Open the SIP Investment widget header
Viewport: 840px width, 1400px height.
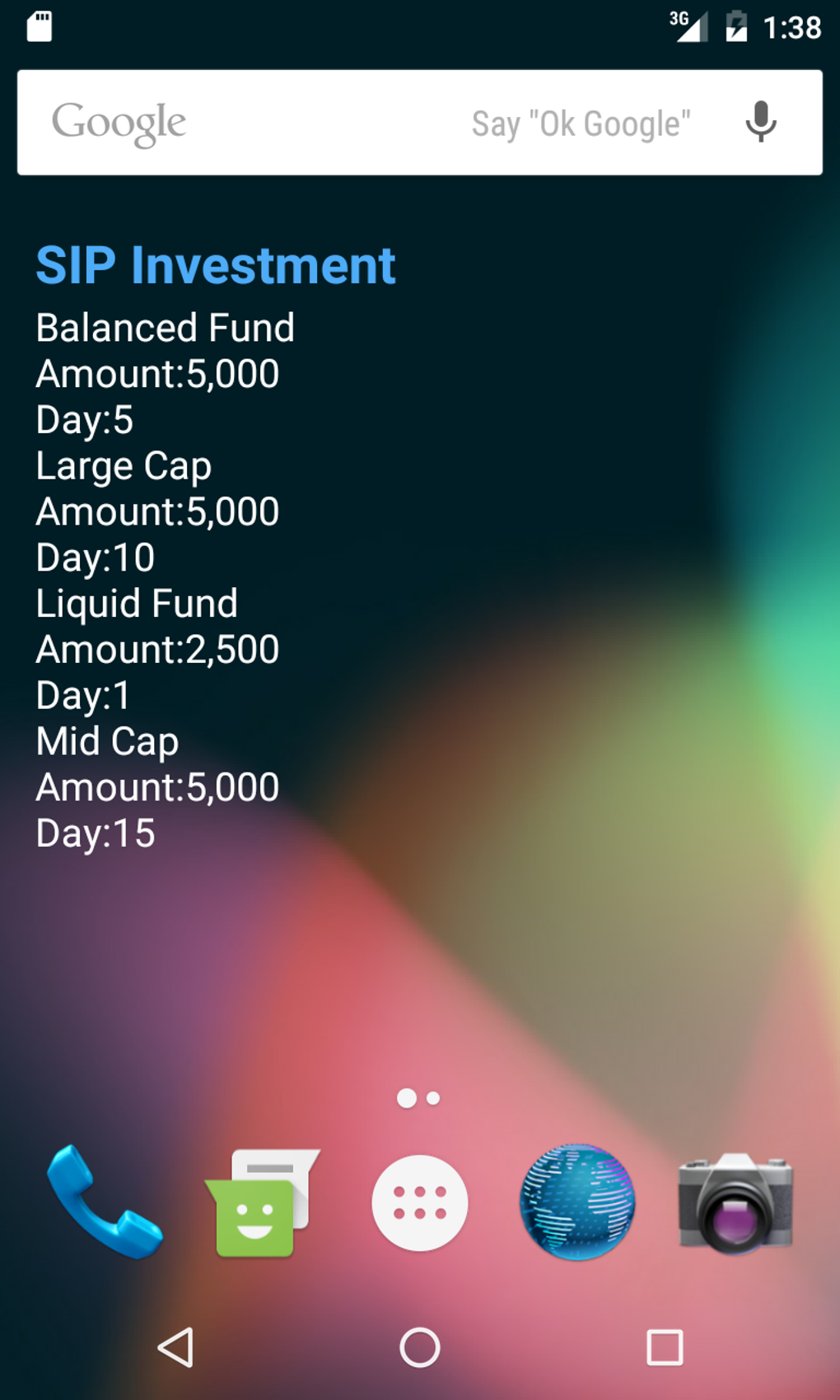(215, 264)
